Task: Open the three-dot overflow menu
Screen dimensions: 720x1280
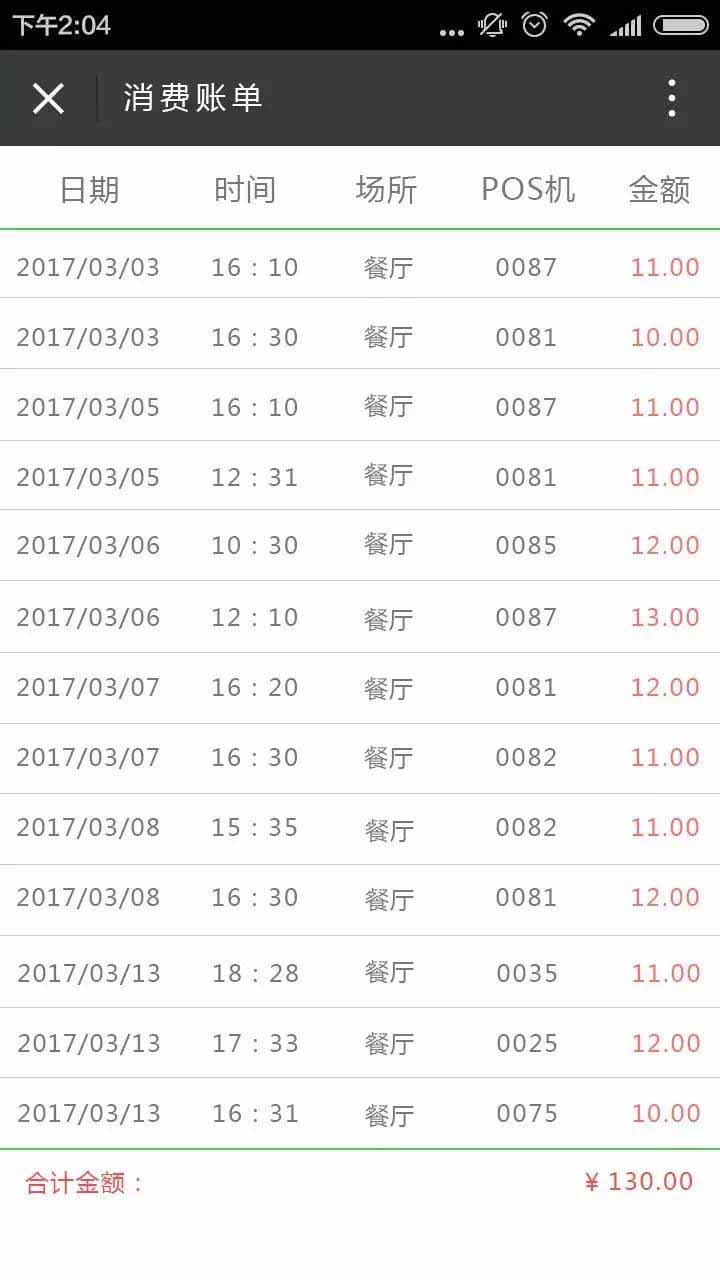Action: (x=672, y=98)
